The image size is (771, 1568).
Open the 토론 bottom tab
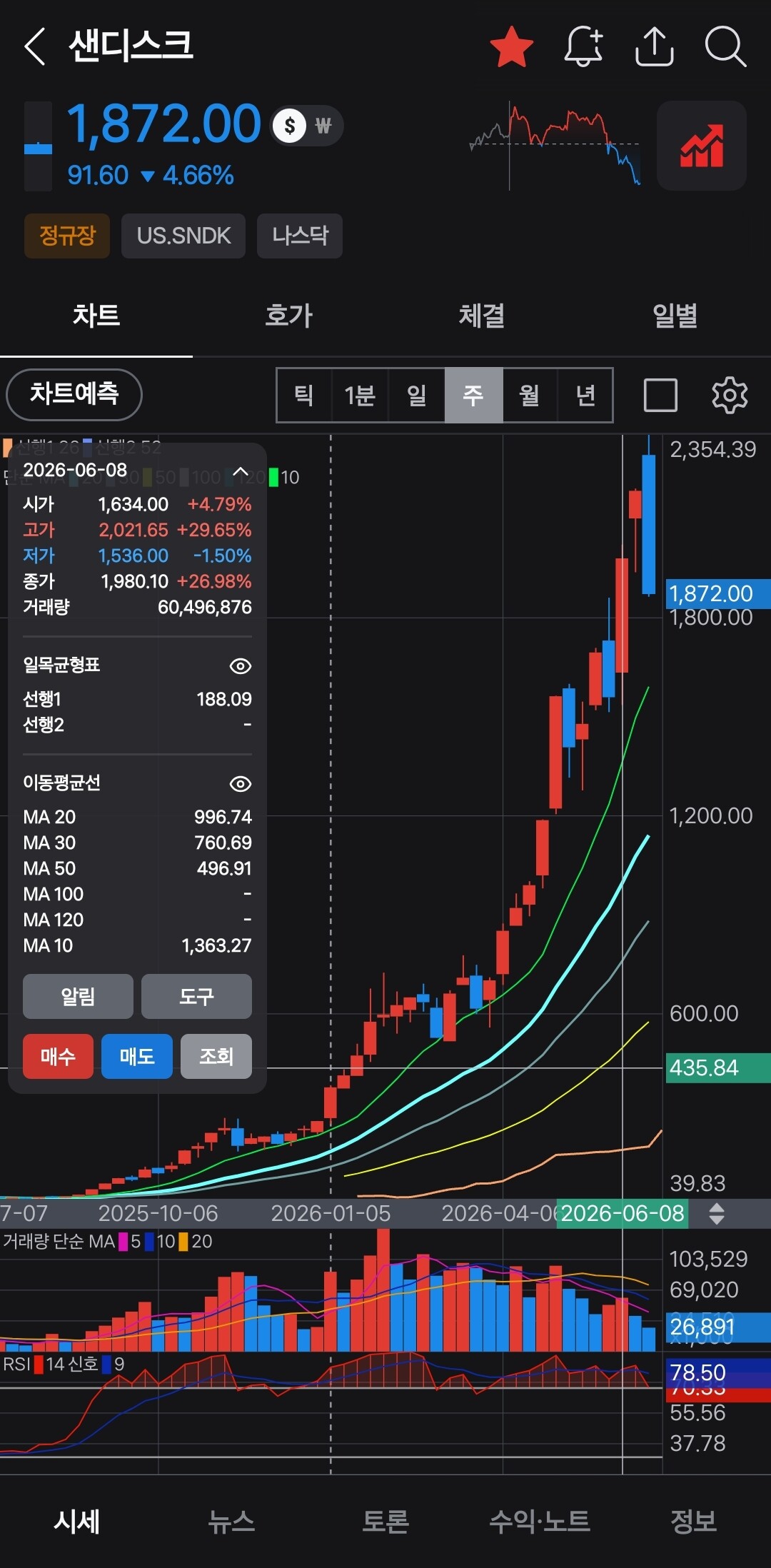pyautogui.click(x=385, y=1521)
